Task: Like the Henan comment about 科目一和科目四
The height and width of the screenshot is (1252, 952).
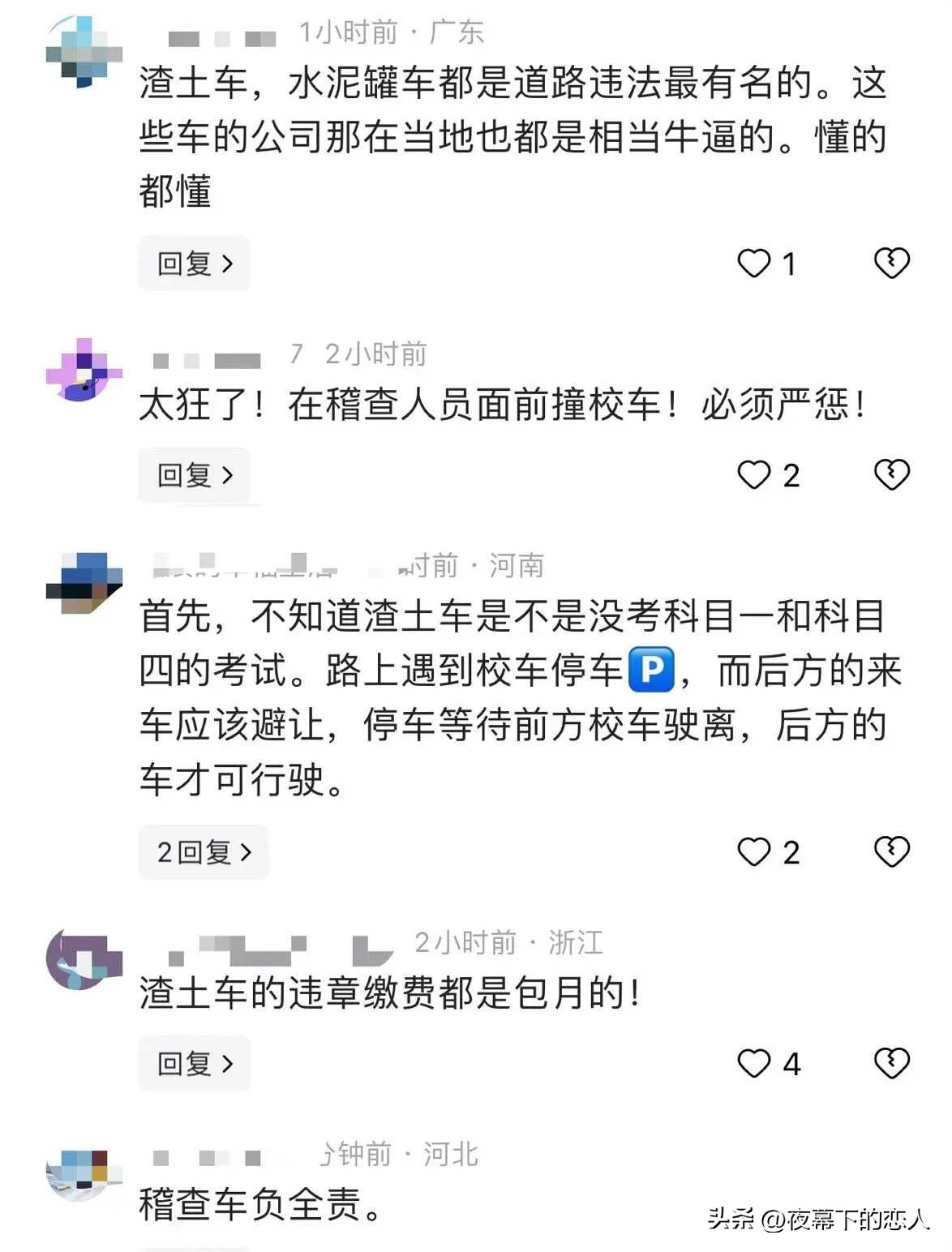Action: coord(754,852)
